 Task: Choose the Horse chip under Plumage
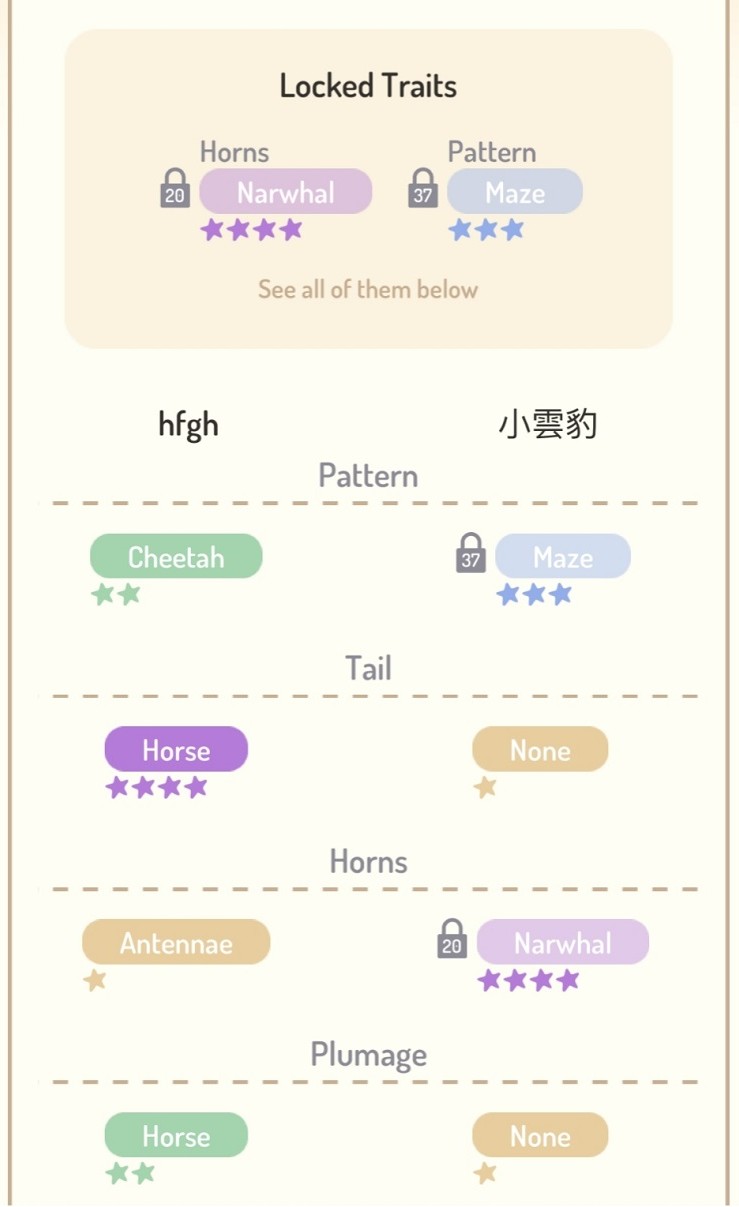(176, 1135)
